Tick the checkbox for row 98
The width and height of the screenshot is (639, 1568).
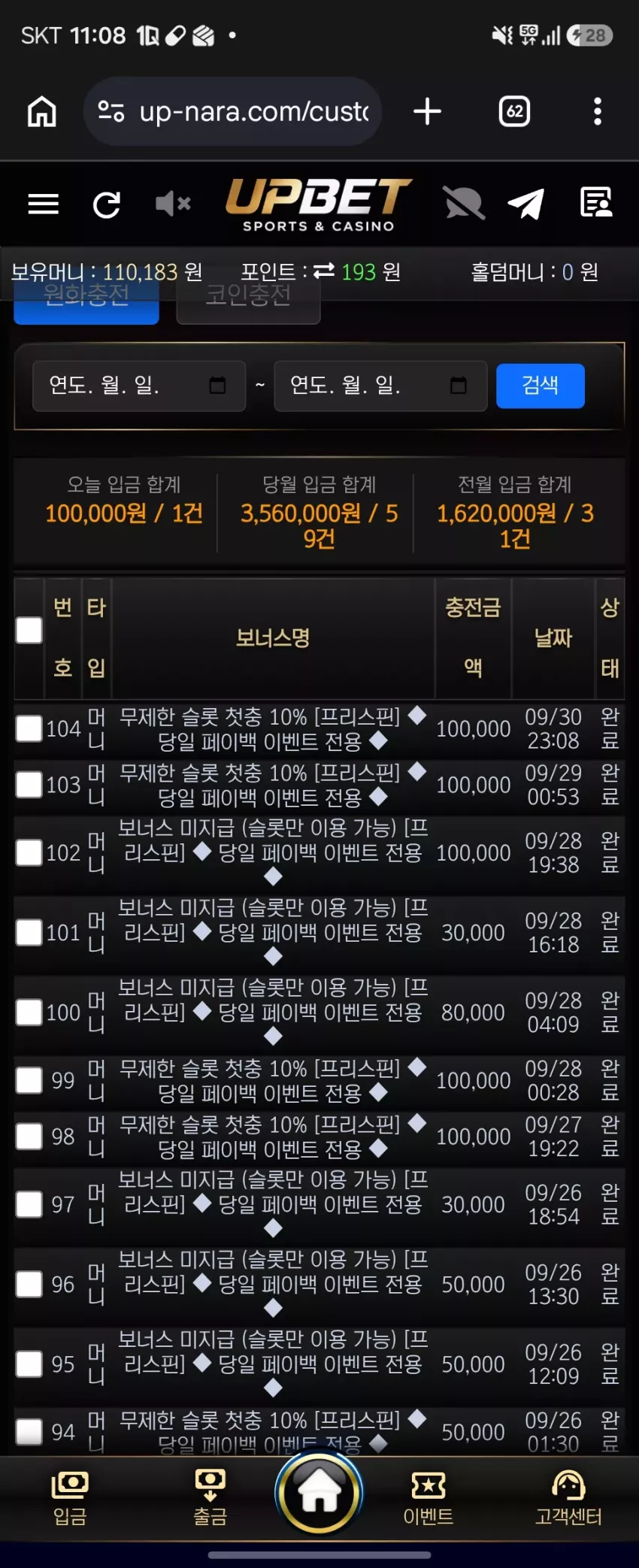29,1137
